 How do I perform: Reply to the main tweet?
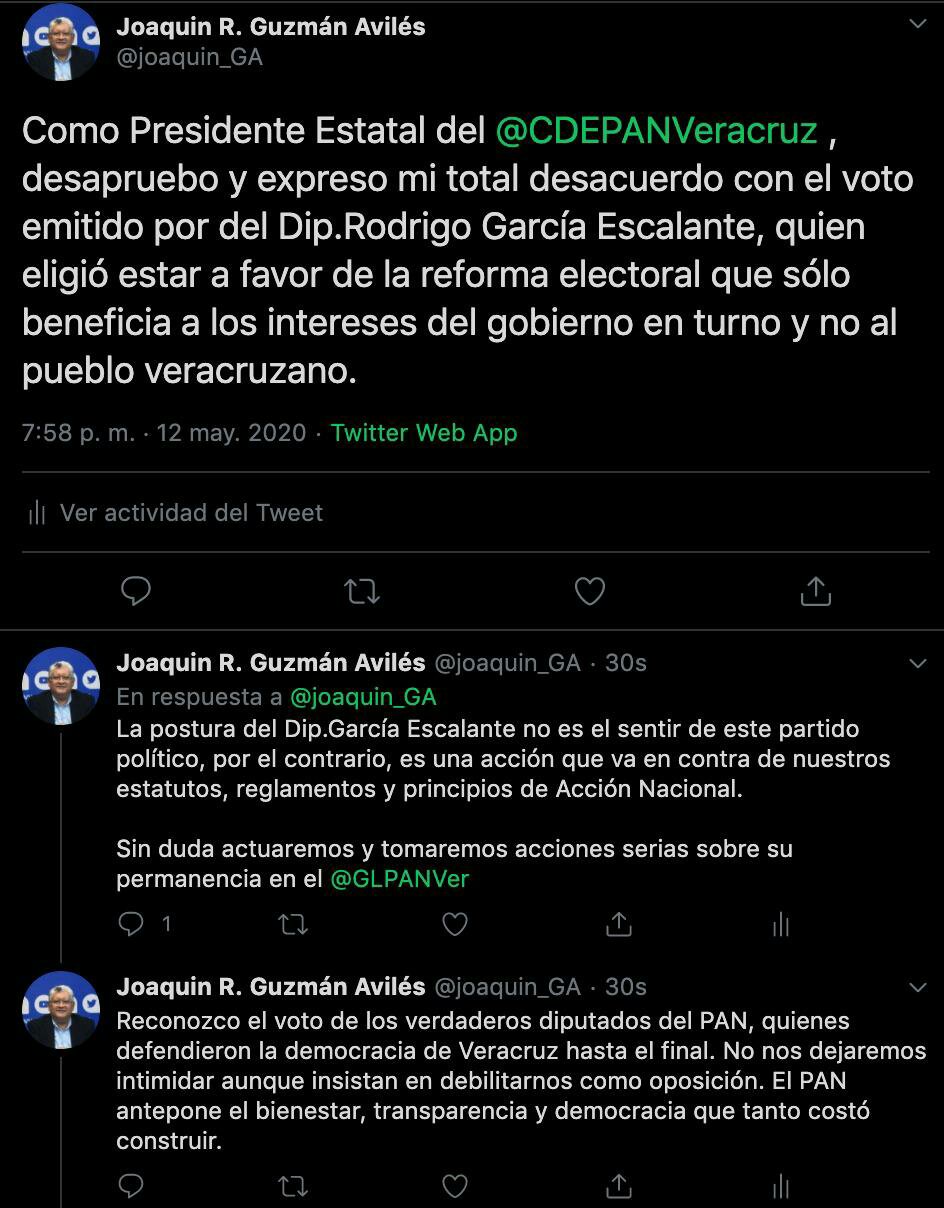click(135, 591)
